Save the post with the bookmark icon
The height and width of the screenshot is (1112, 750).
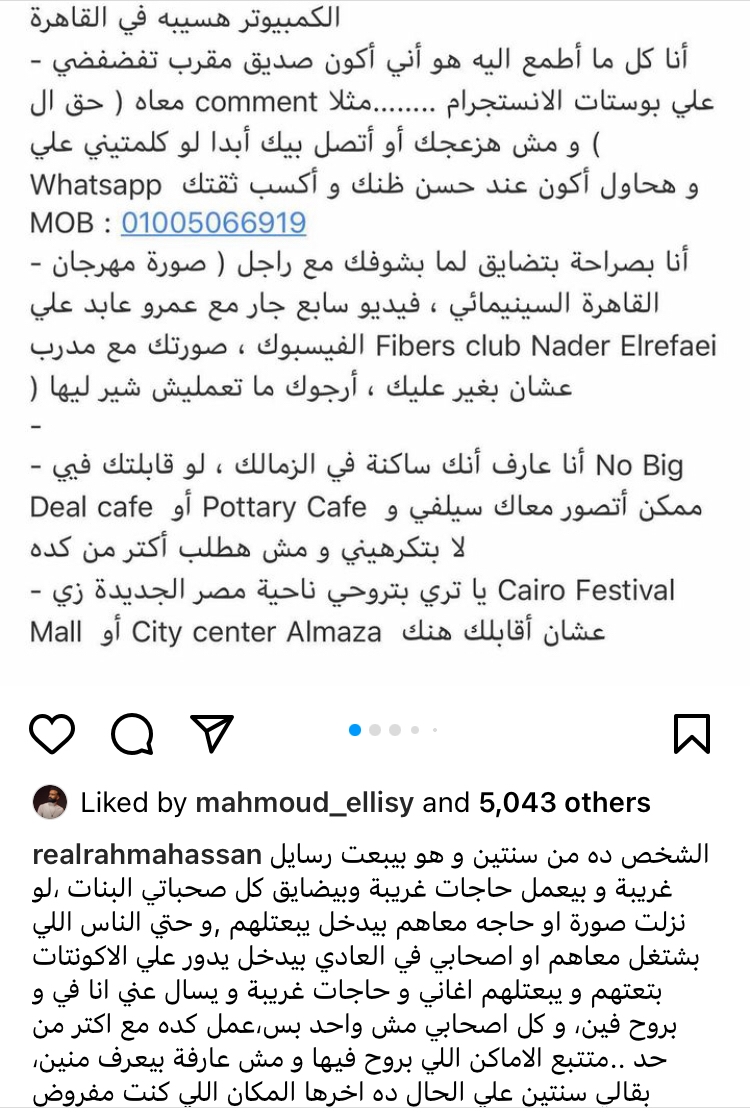pos(691,733)
